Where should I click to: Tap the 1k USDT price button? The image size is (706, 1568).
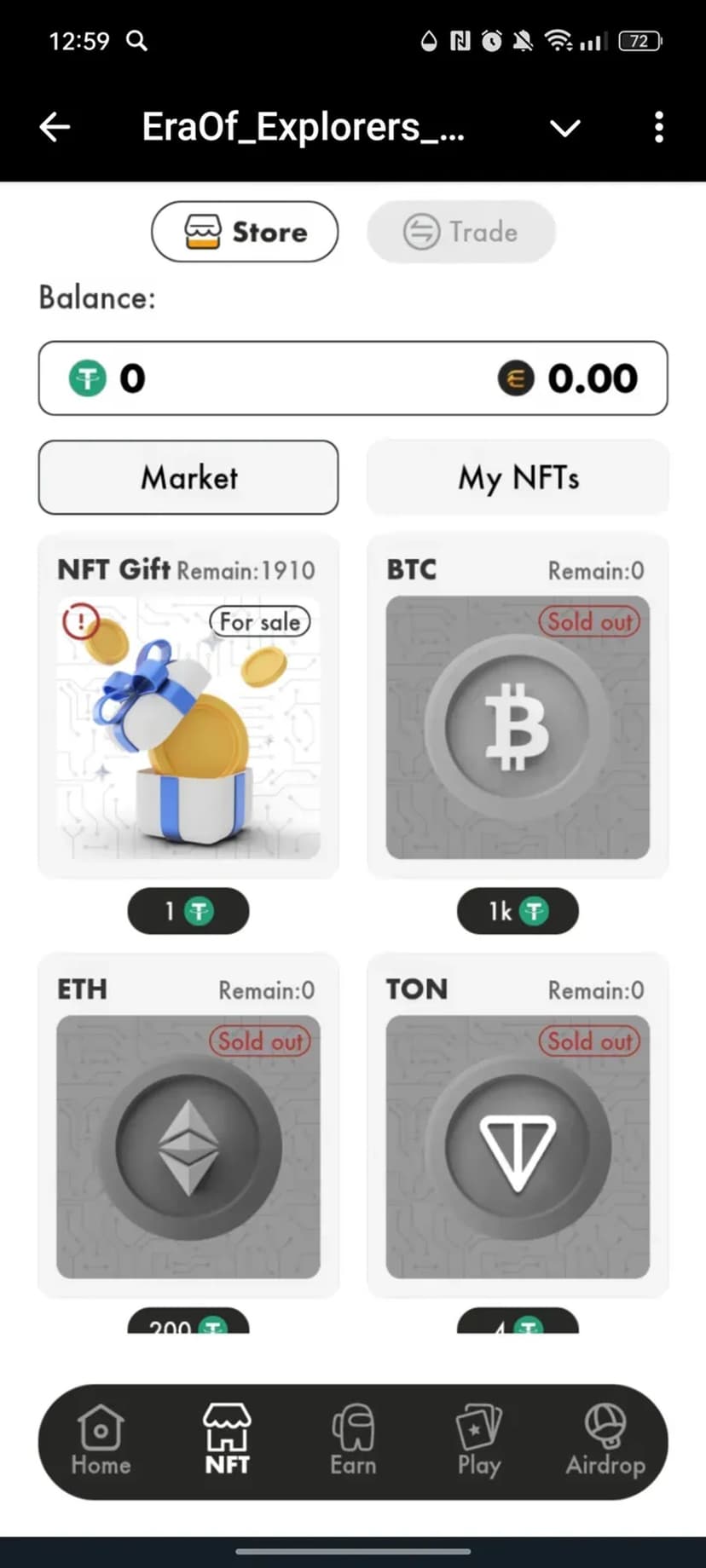(x=518, y=911)
